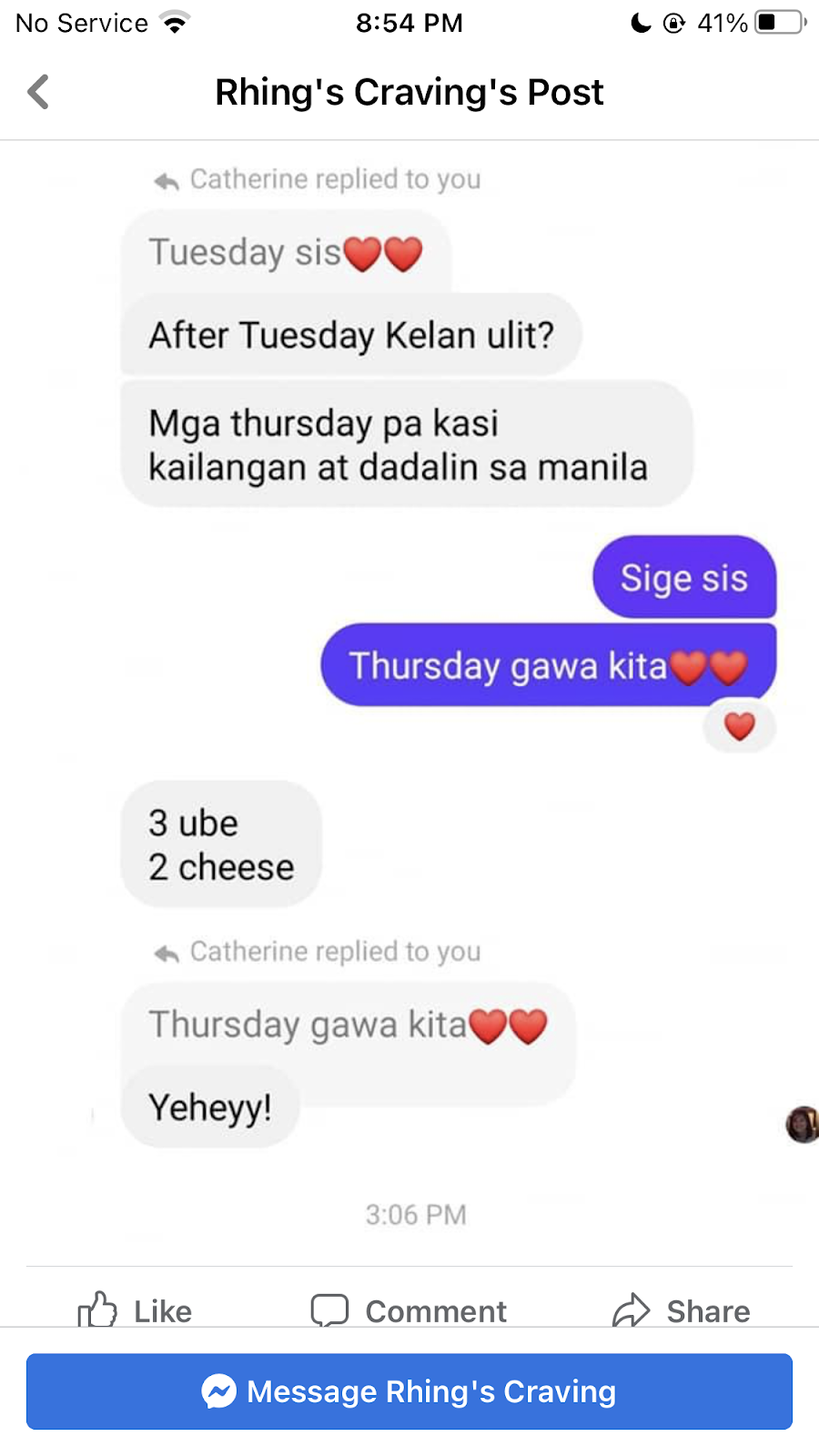Tap Message Rhing's Craving button
This screenshot has height=1456, width=819.
click(x=409, y=1391)
